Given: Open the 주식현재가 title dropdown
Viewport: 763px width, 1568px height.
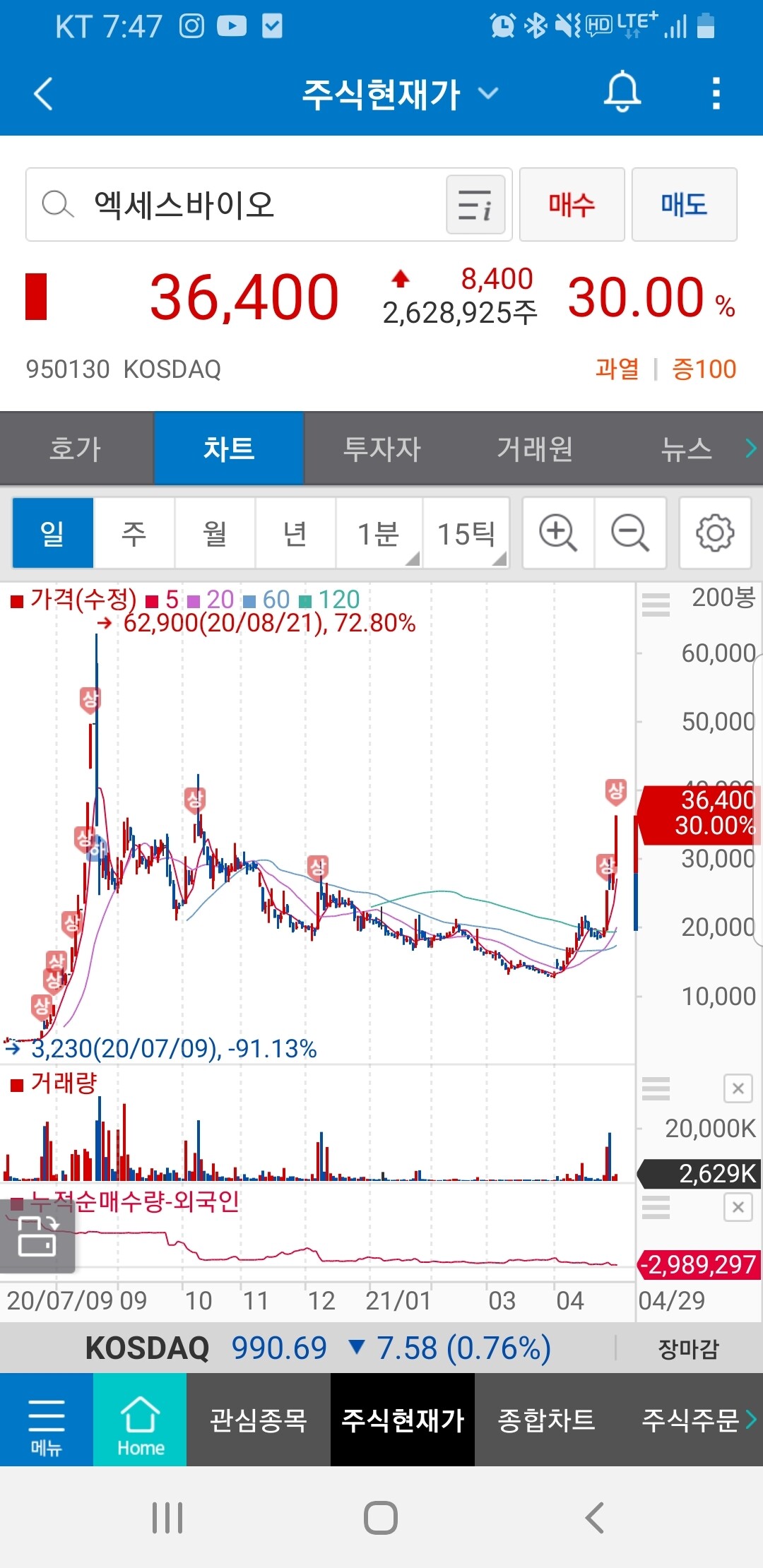Looking at the screenshot, I should click(487, 93).
